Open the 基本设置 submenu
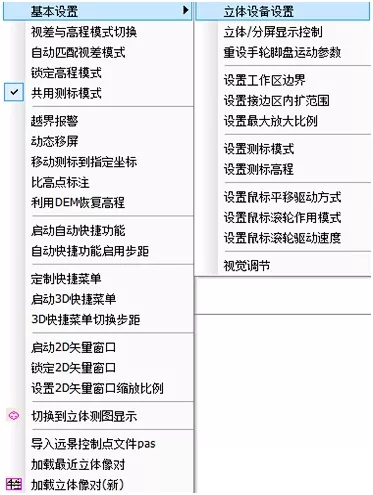Screen dimensions: 373x495 [x=98, y=12]
